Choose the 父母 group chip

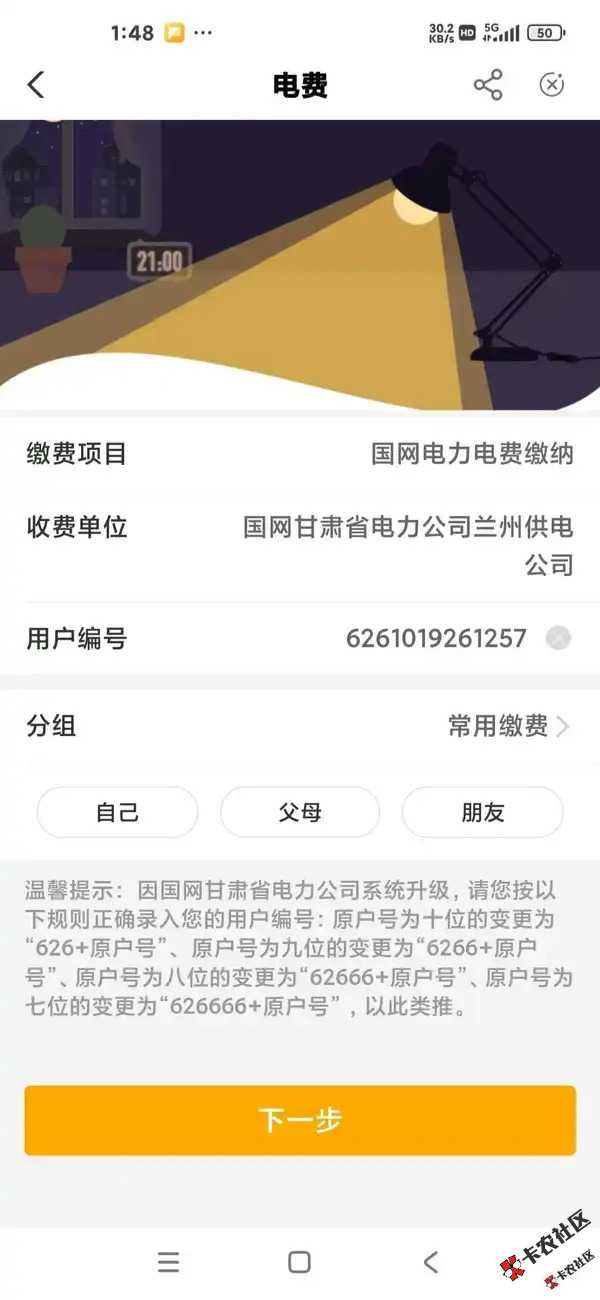click(299, 812)
